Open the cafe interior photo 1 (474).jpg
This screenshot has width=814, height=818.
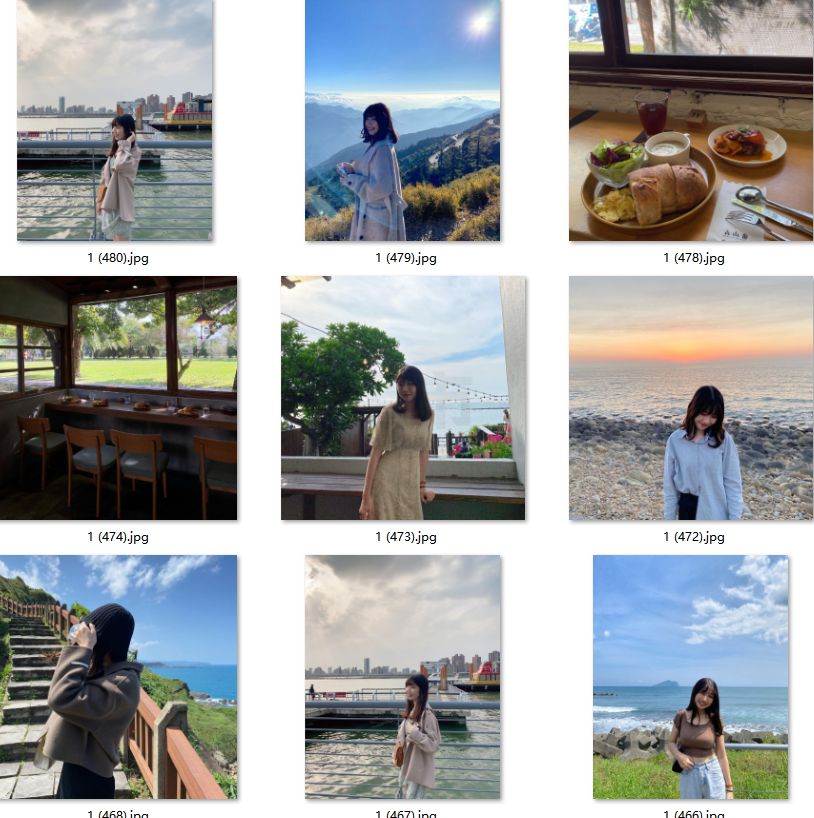[118, 398]
